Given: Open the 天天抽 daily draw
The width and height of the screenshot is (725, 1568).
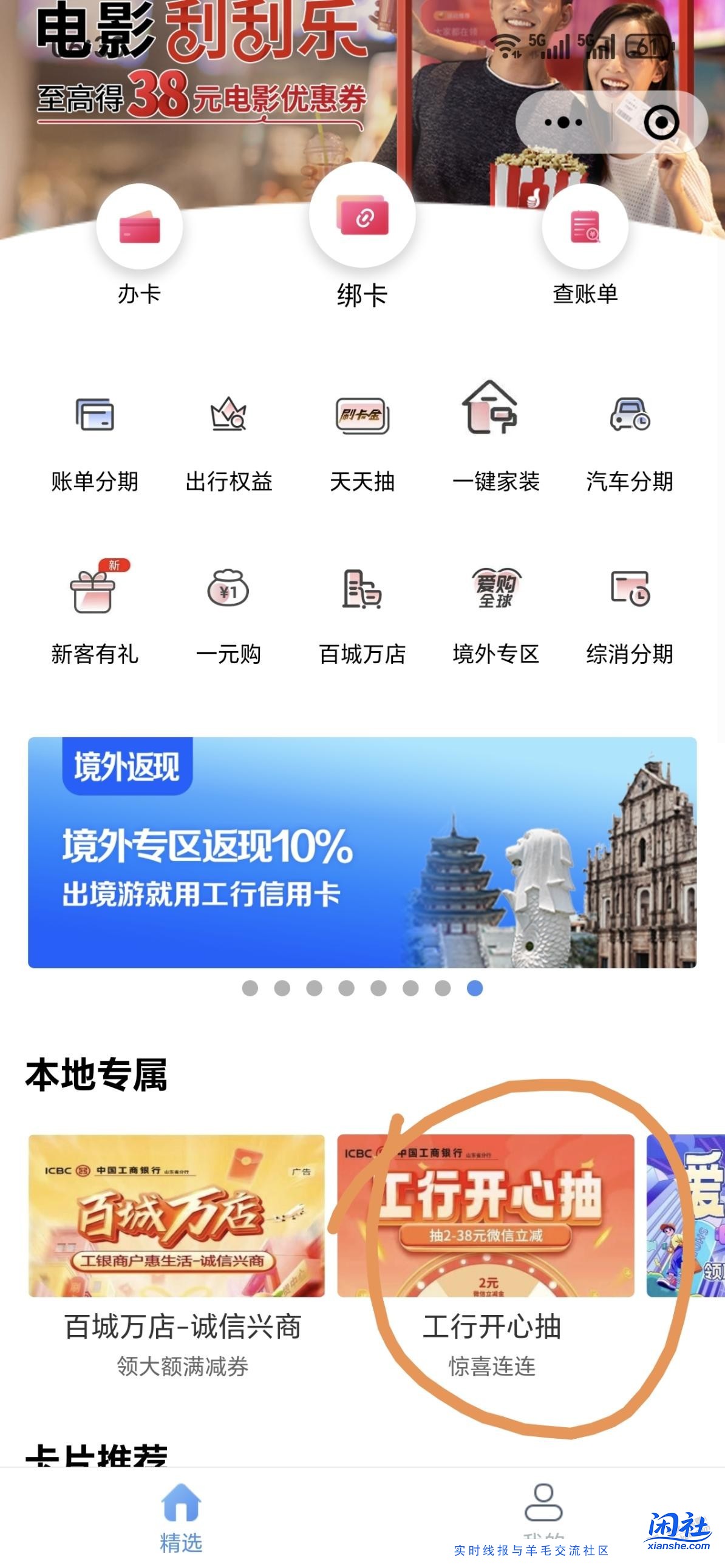Looking at the screenshot, I should [362, 437].
